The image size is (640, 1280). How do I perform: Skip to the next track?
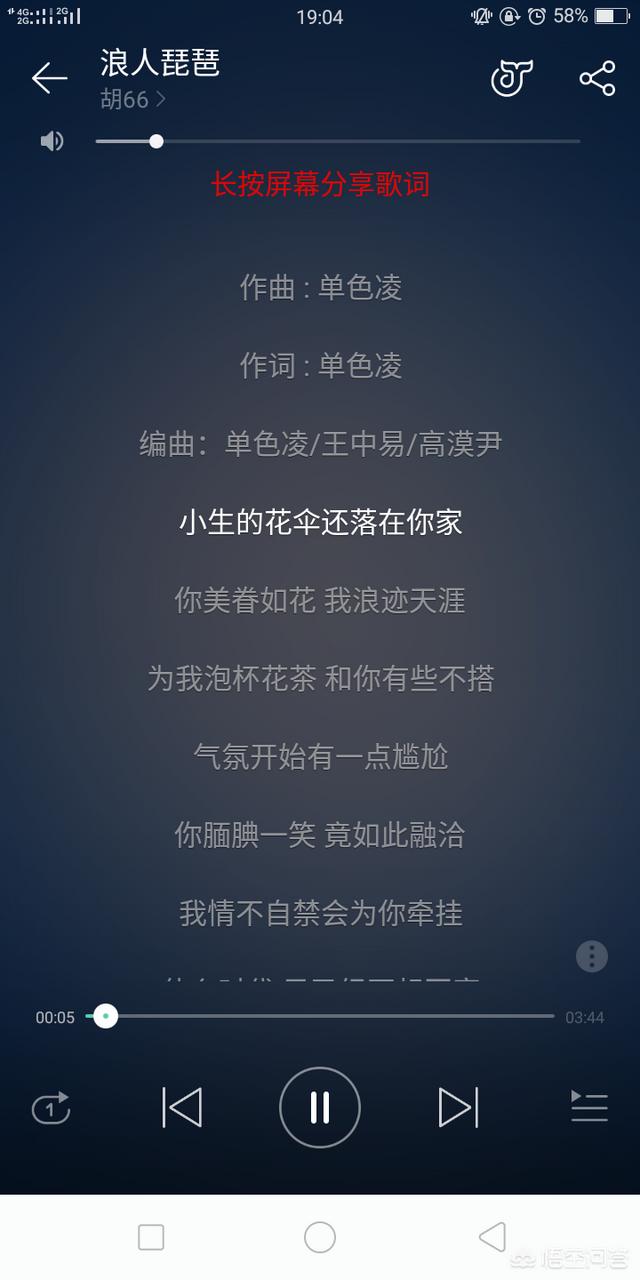[458, 1108]
